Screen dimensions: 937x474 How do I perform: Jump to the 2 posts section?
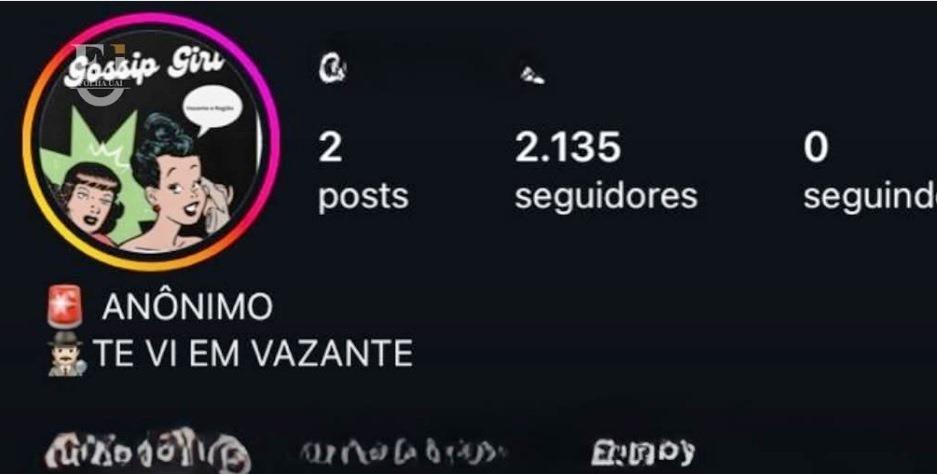click(362, 171)
